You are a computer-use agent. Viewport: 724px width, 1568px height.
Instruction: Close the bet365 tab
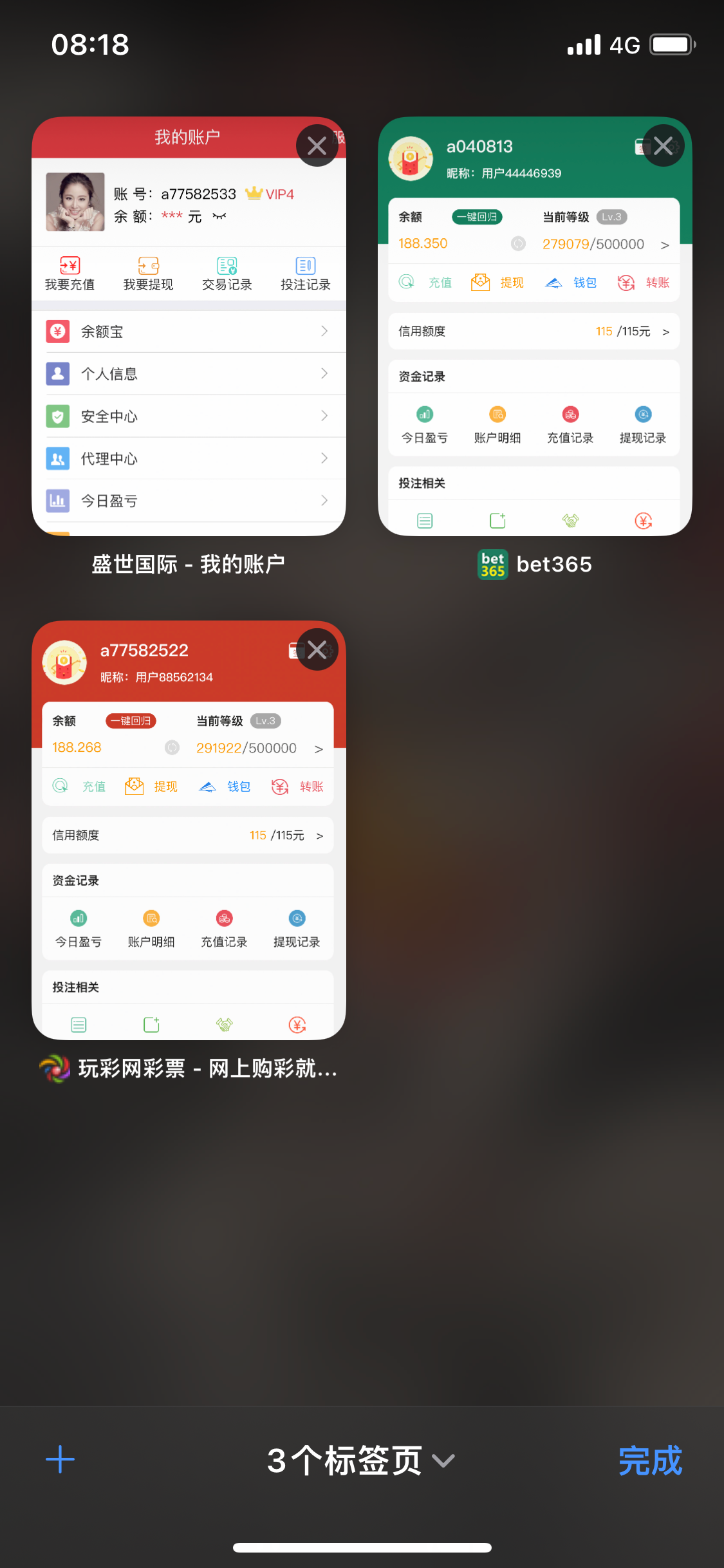(x=663, y=146)
